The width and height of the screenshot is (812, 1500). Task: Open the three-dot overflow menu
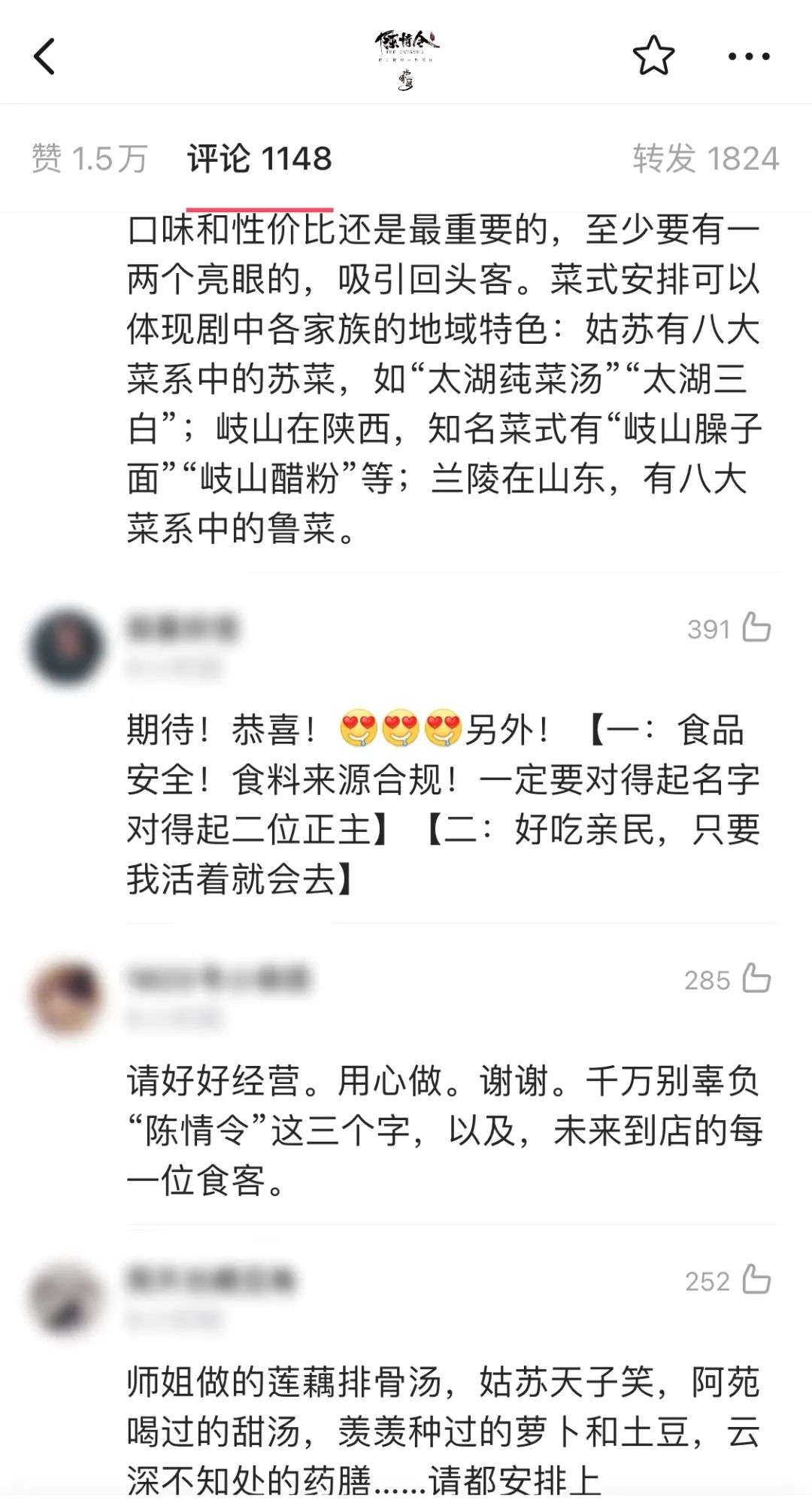coord(749,56)
